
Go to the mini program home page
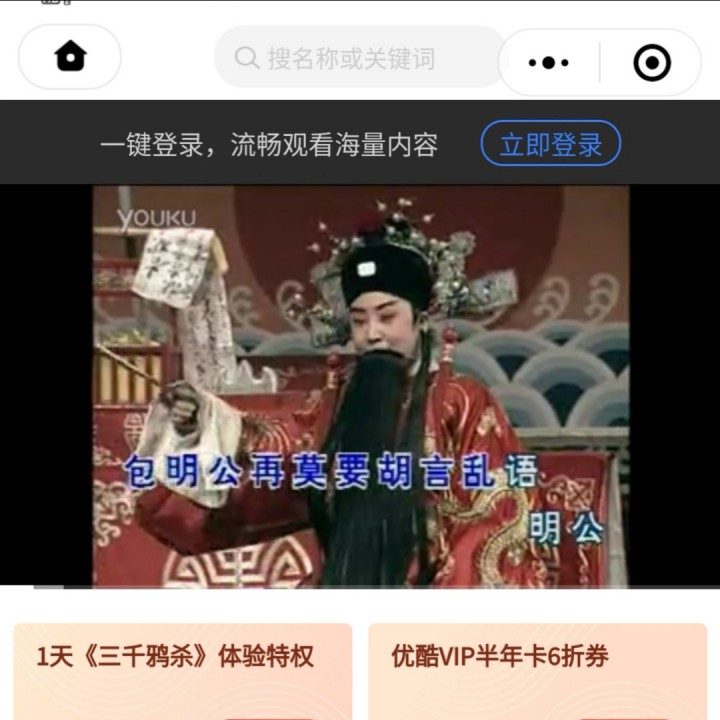click(70, 57)
